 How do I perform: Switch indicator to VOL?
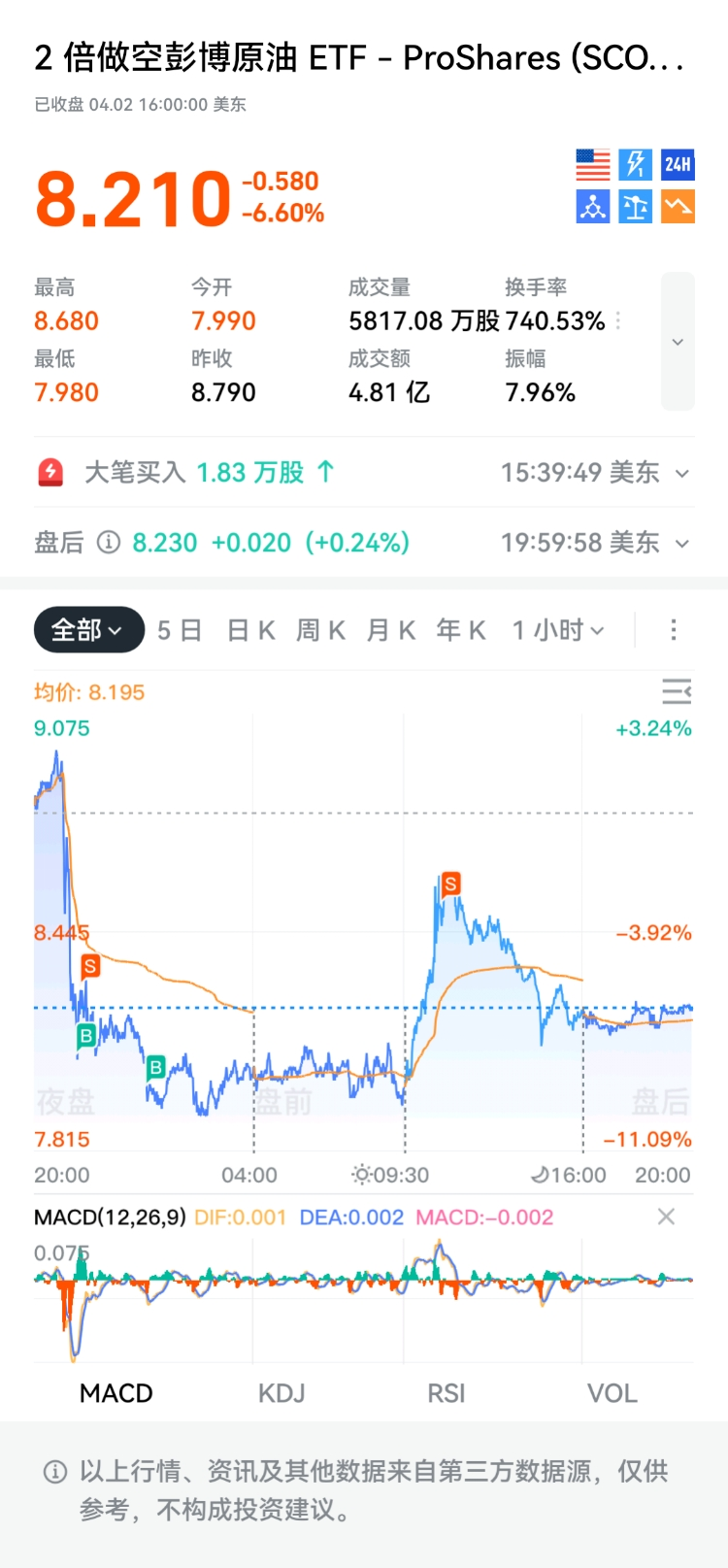pos(612,1393)
